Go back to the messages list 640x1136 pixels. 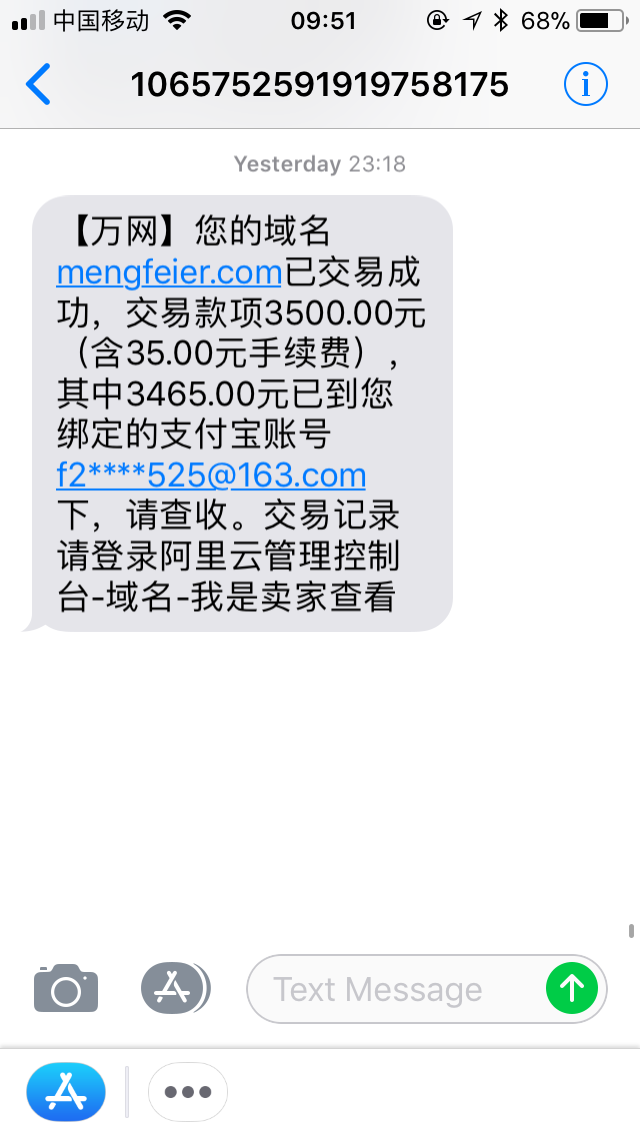coord(38,85)
